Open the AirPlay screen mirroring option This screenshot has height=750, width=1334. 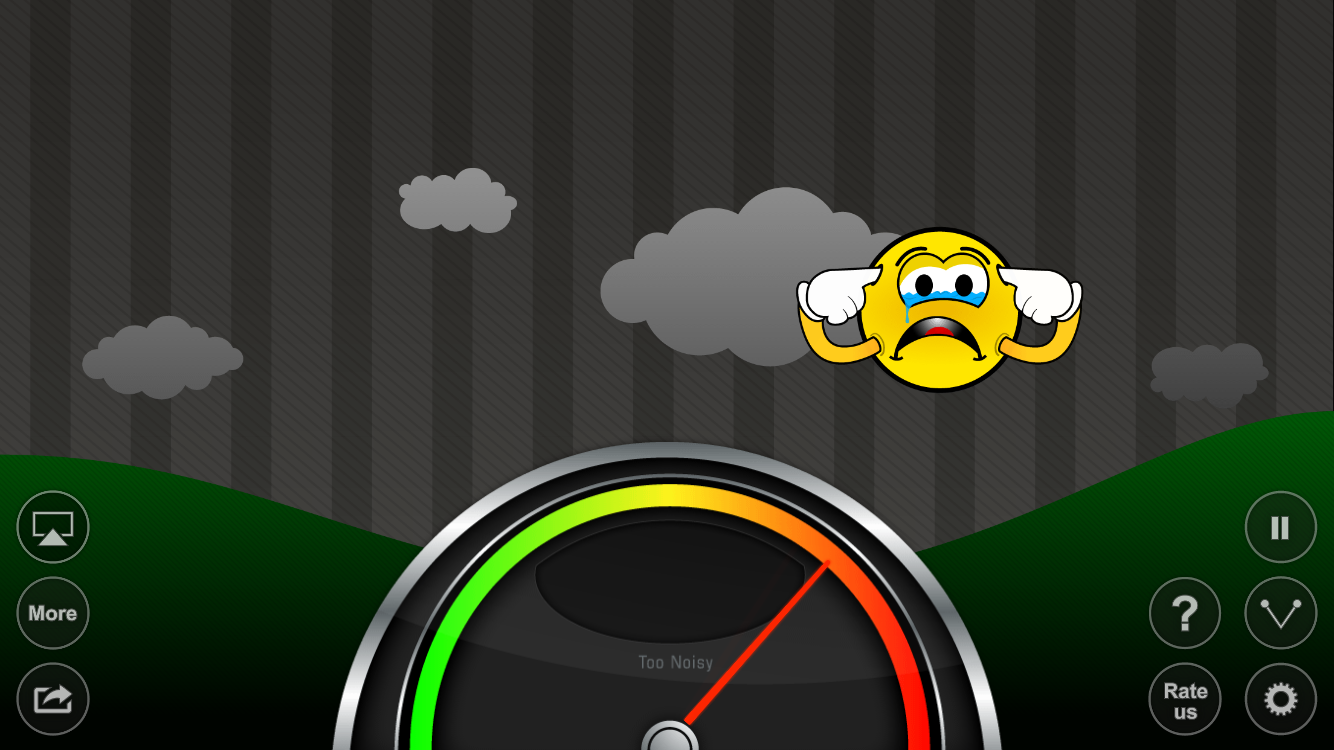point(53,527)
